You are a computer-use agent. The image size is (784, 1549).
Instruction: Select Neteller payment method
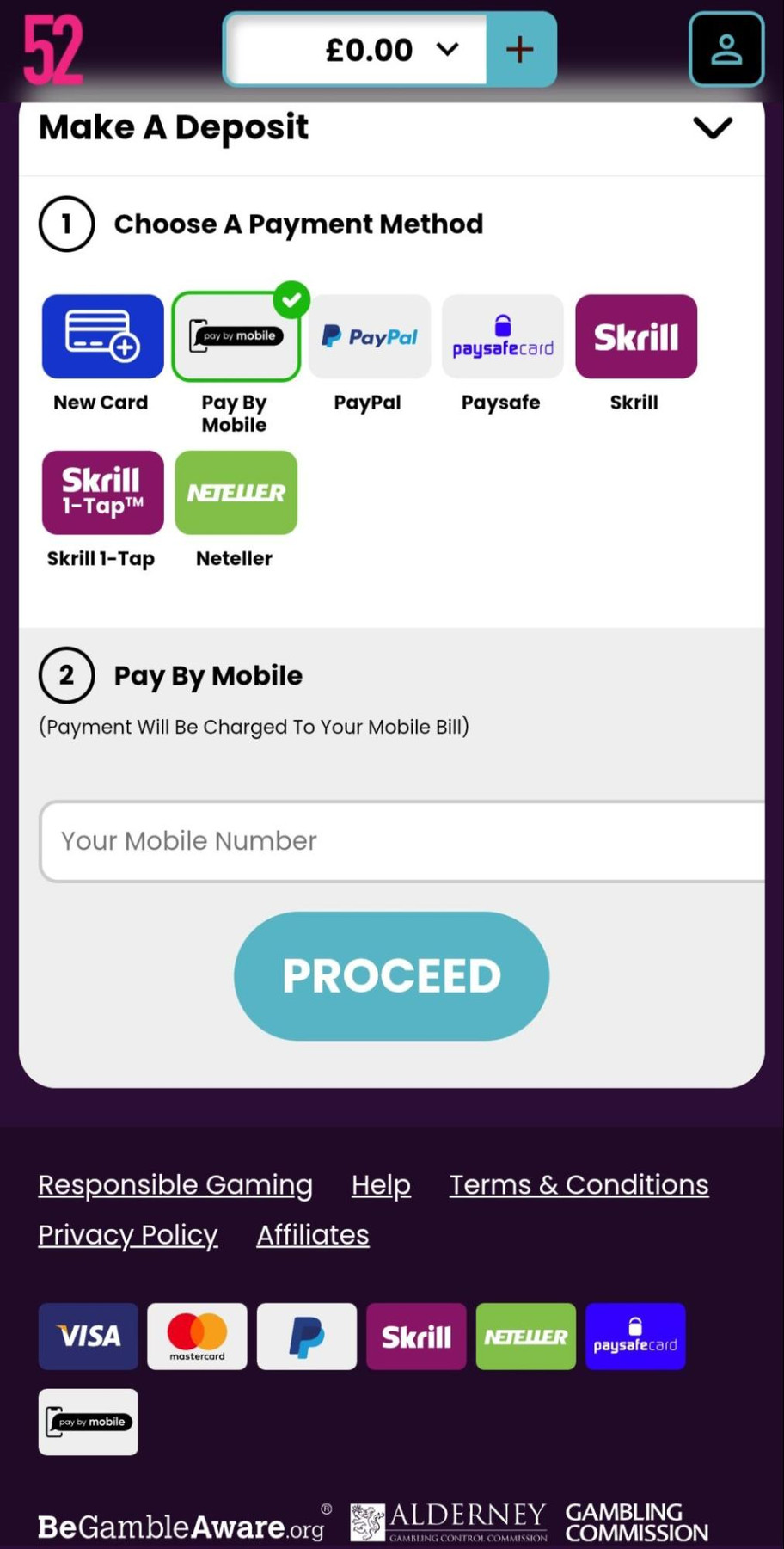click(x=236, y=493)
